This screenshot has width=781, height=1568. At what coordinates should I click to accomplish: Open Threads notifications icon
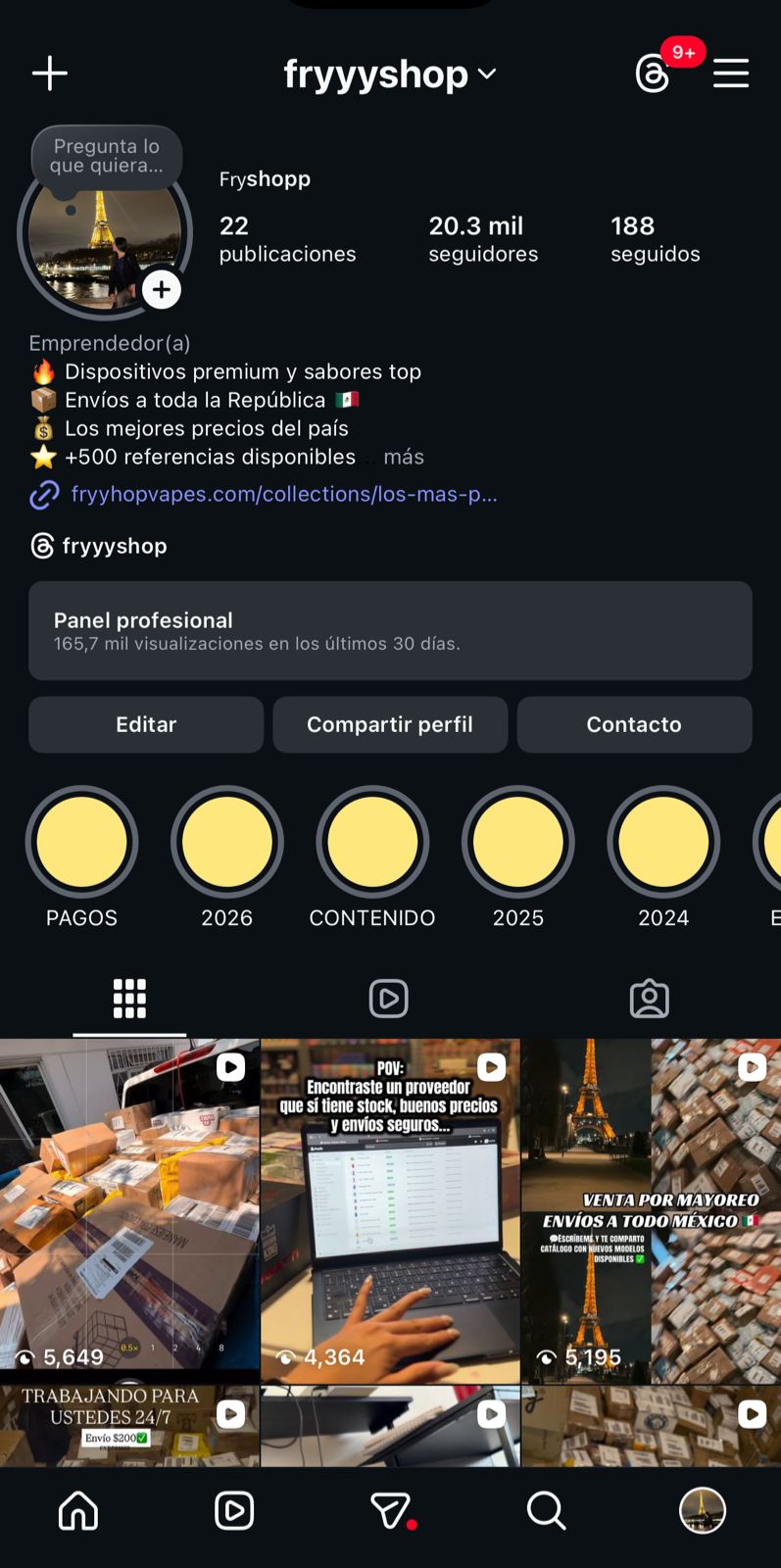coord(653,73)
